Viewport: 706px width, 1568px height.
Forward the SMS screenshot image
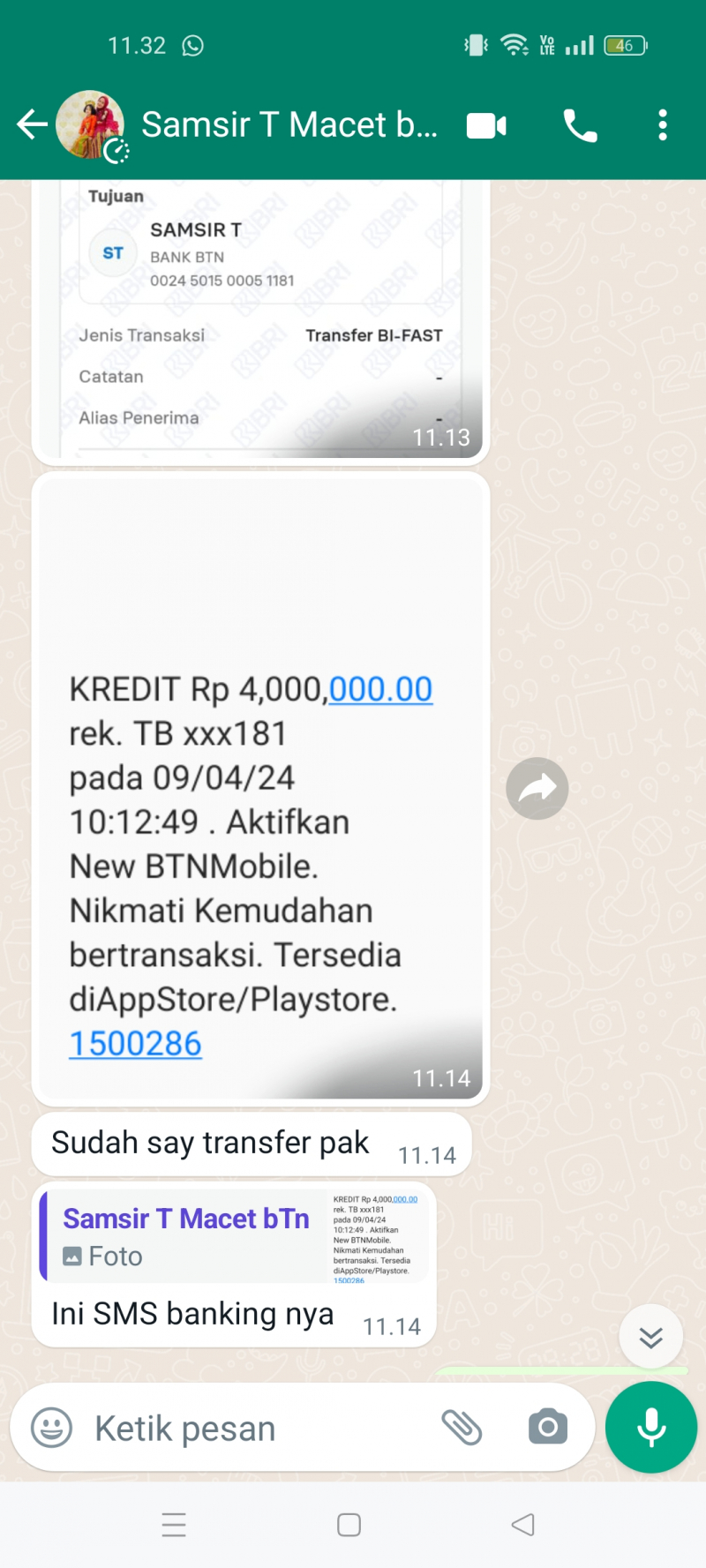point(537,788)
